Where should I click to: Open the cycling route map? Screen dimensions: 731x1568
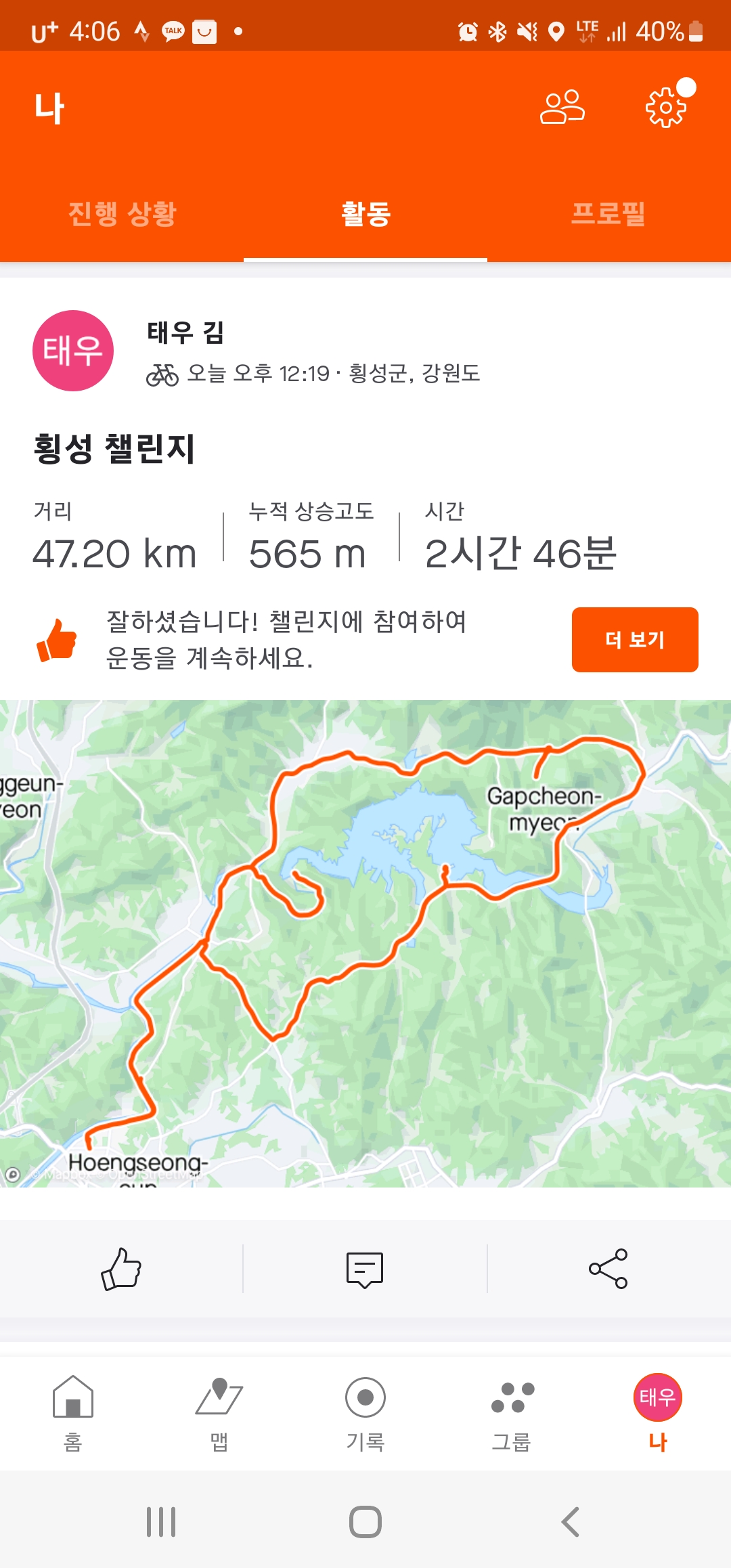[x=365, y=942]
